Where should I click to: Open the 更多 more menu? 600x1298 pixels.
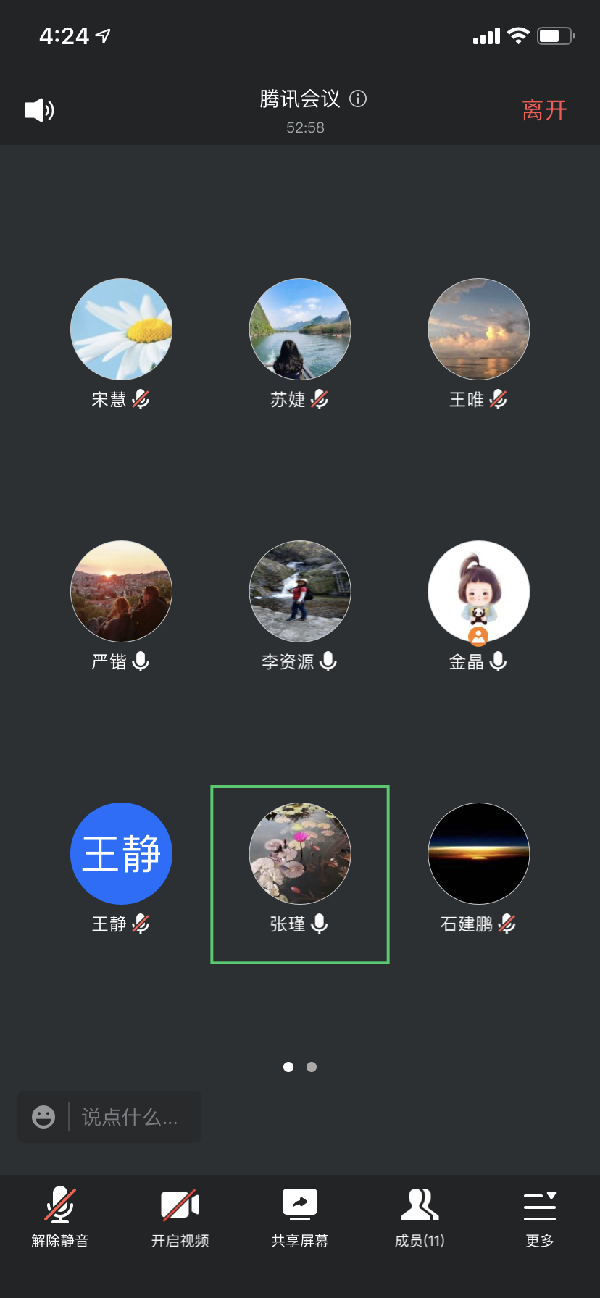540,1217
